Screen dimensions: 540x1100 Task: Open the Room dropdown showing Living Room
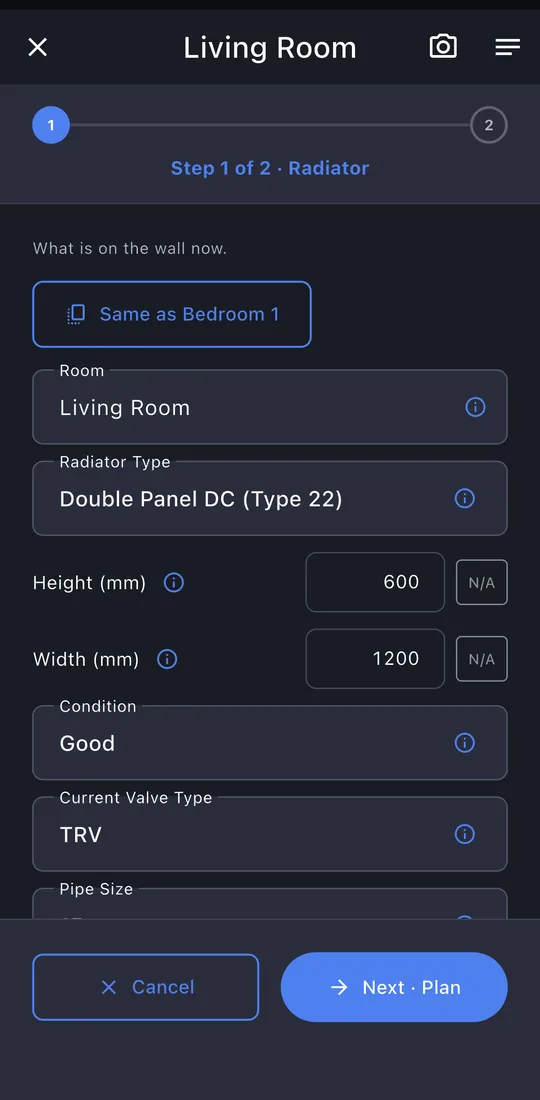point(270,407)
